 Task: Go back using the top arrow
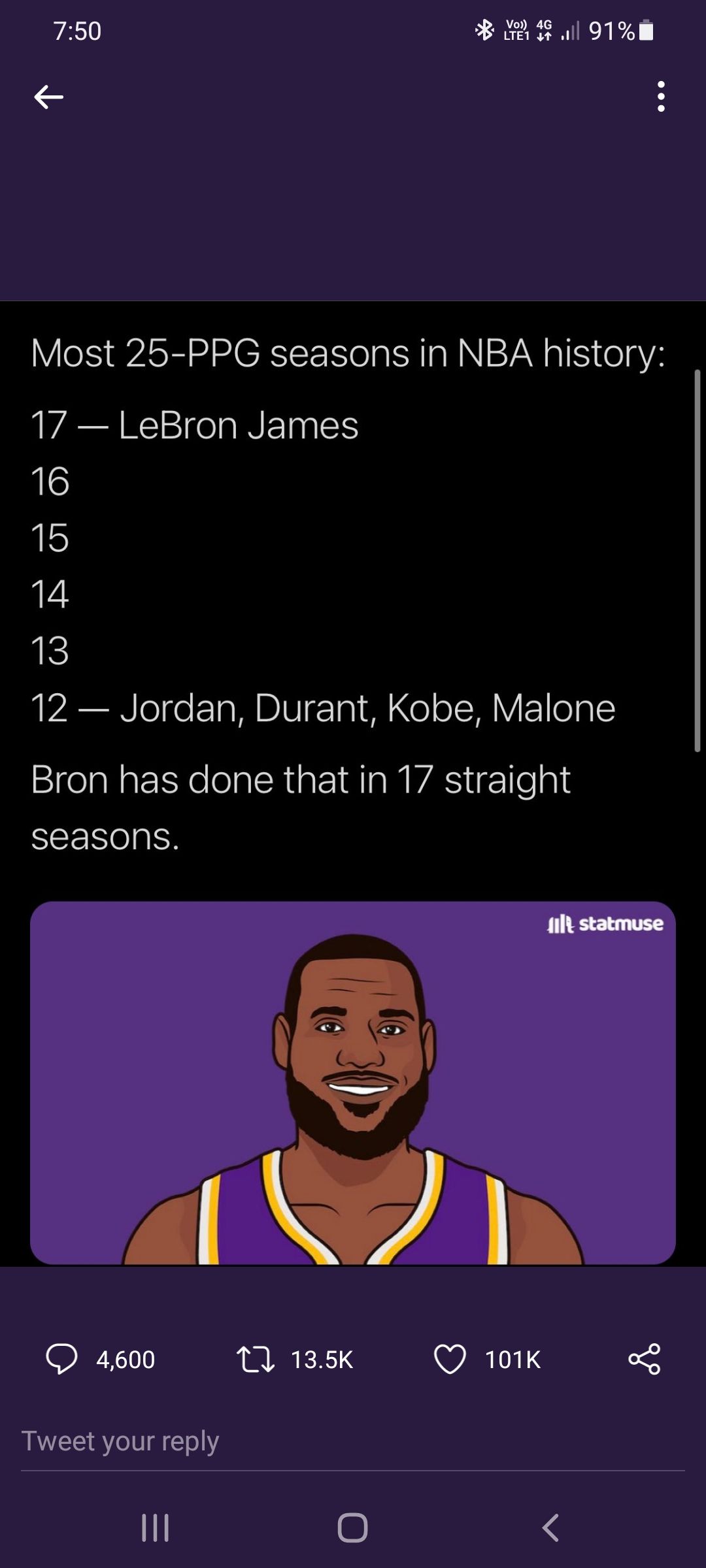pyautogui.click(x=48, y=97)
